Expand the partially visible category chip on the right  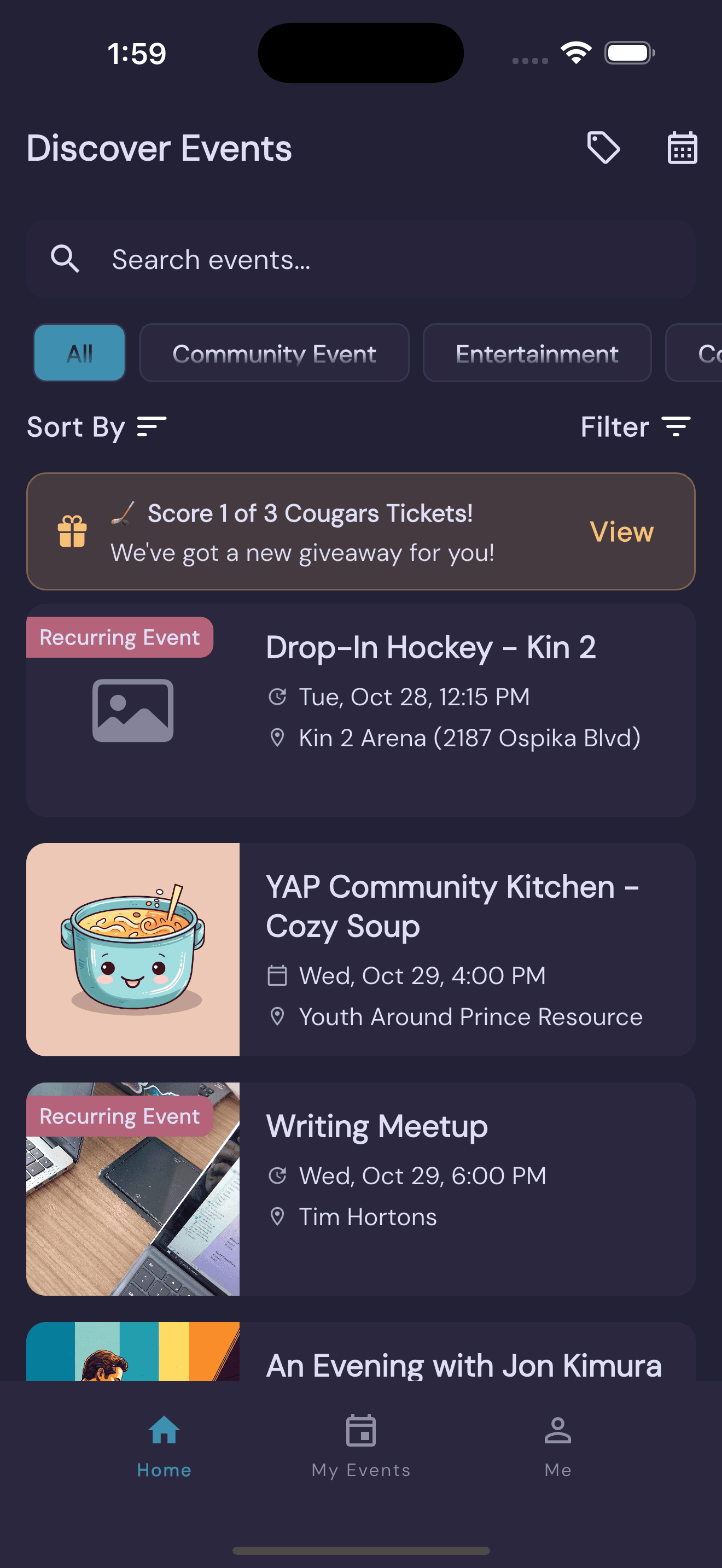tap(706, 353)
